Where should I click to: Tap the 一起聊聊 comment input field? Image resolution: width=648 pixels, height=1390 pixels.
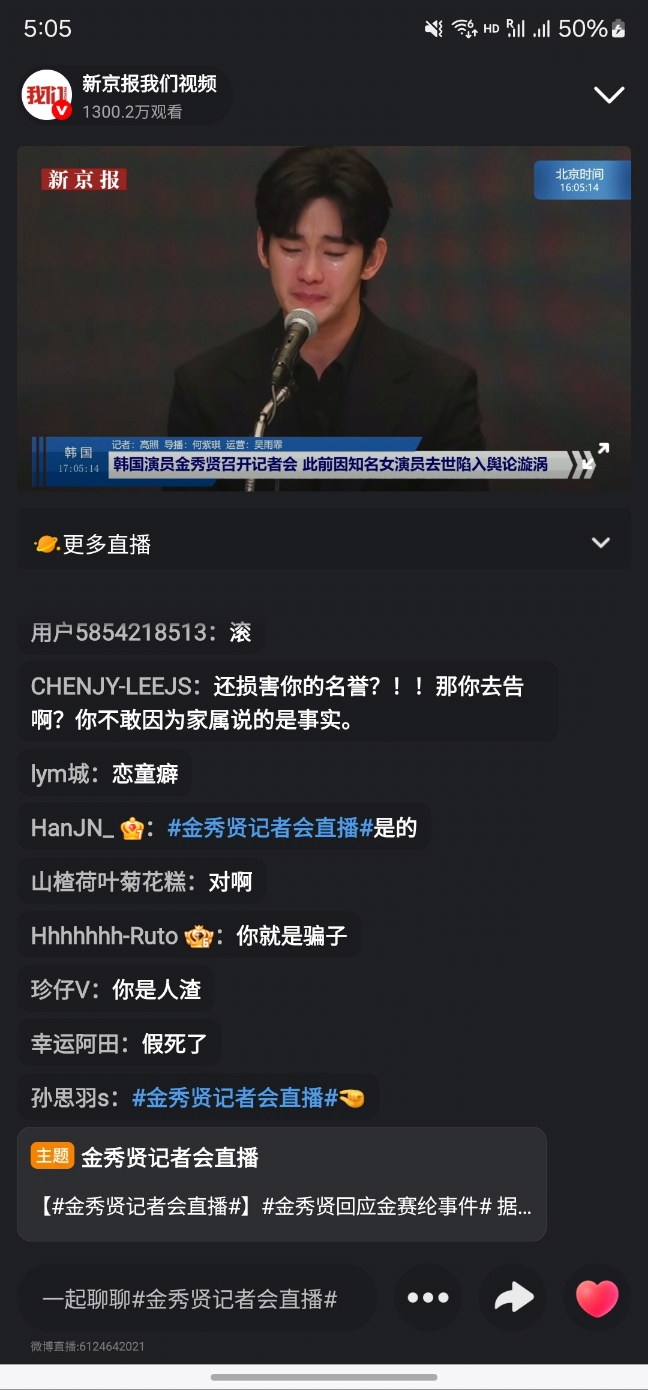coord(196,1298)
